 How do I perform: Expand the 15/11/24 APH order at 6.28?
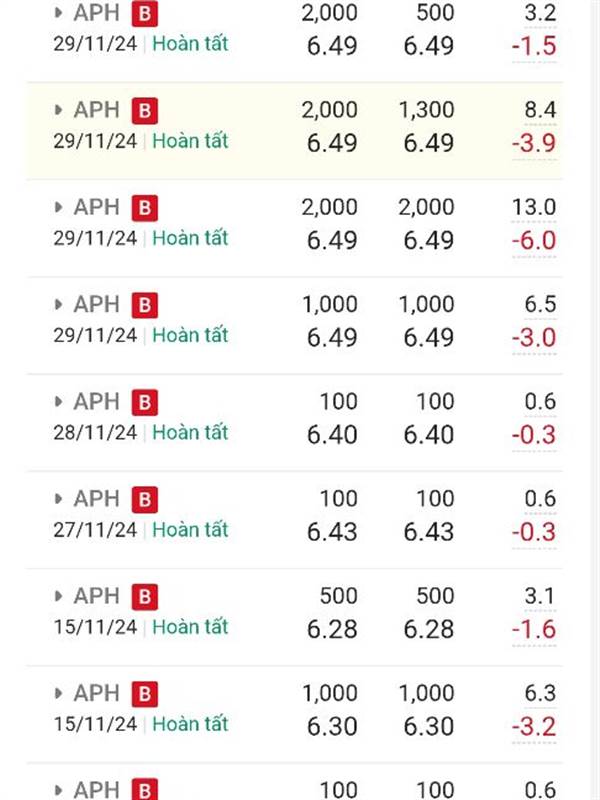[x=59, y=596]
